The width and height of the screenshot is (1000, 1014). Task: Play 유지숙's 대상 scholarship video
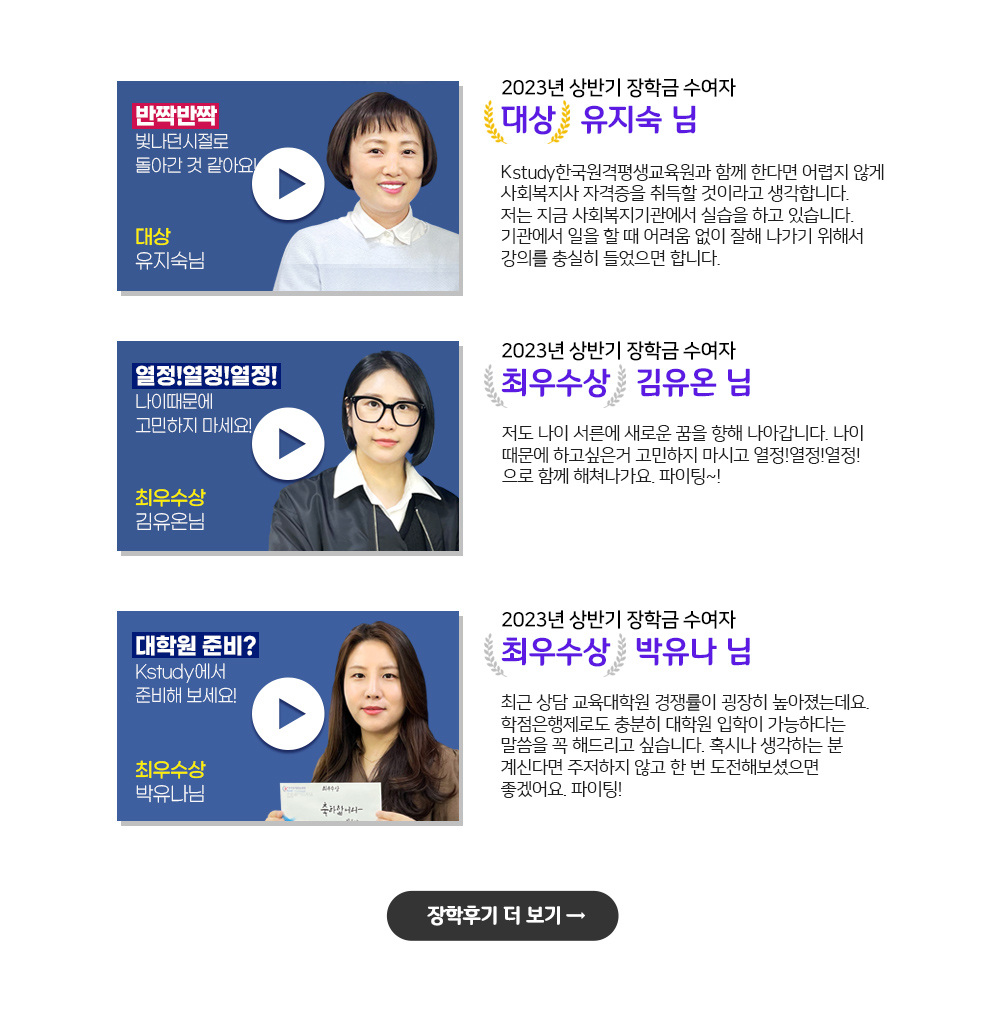288,184
